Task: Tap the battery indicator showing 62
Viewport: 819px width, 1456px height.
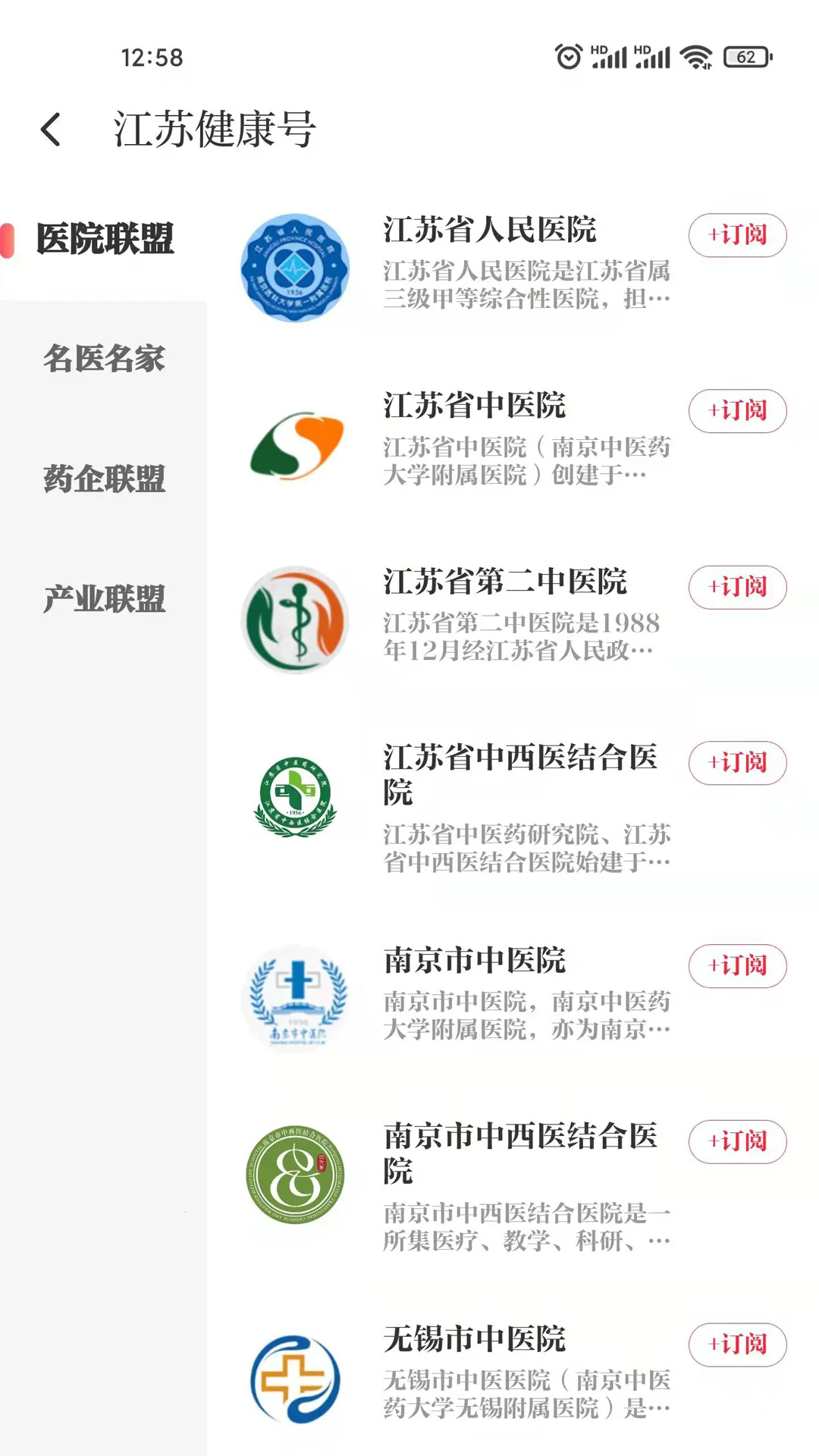Action: click(x=746, y=56)
